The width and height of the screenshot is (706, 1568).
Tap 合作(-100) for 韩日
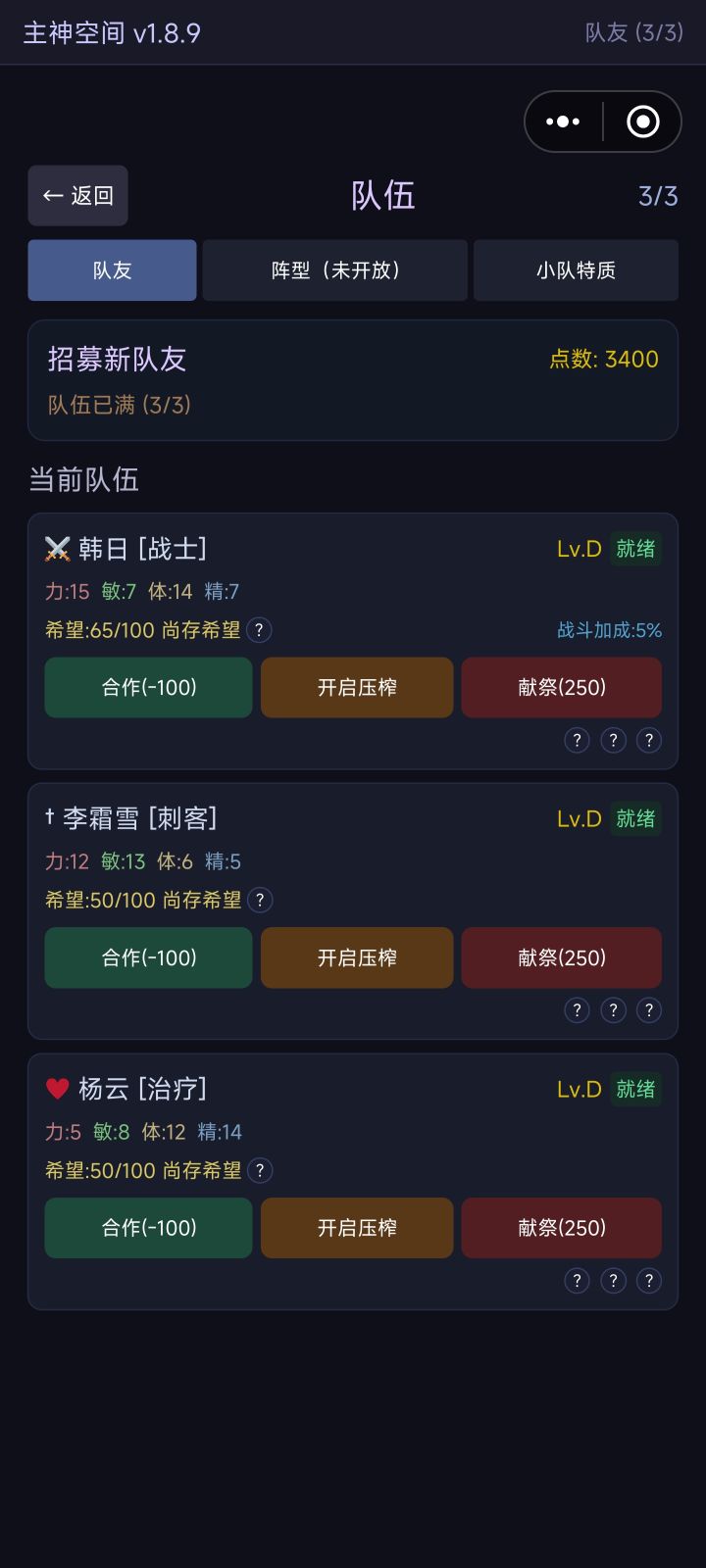(x=148, y=687)
